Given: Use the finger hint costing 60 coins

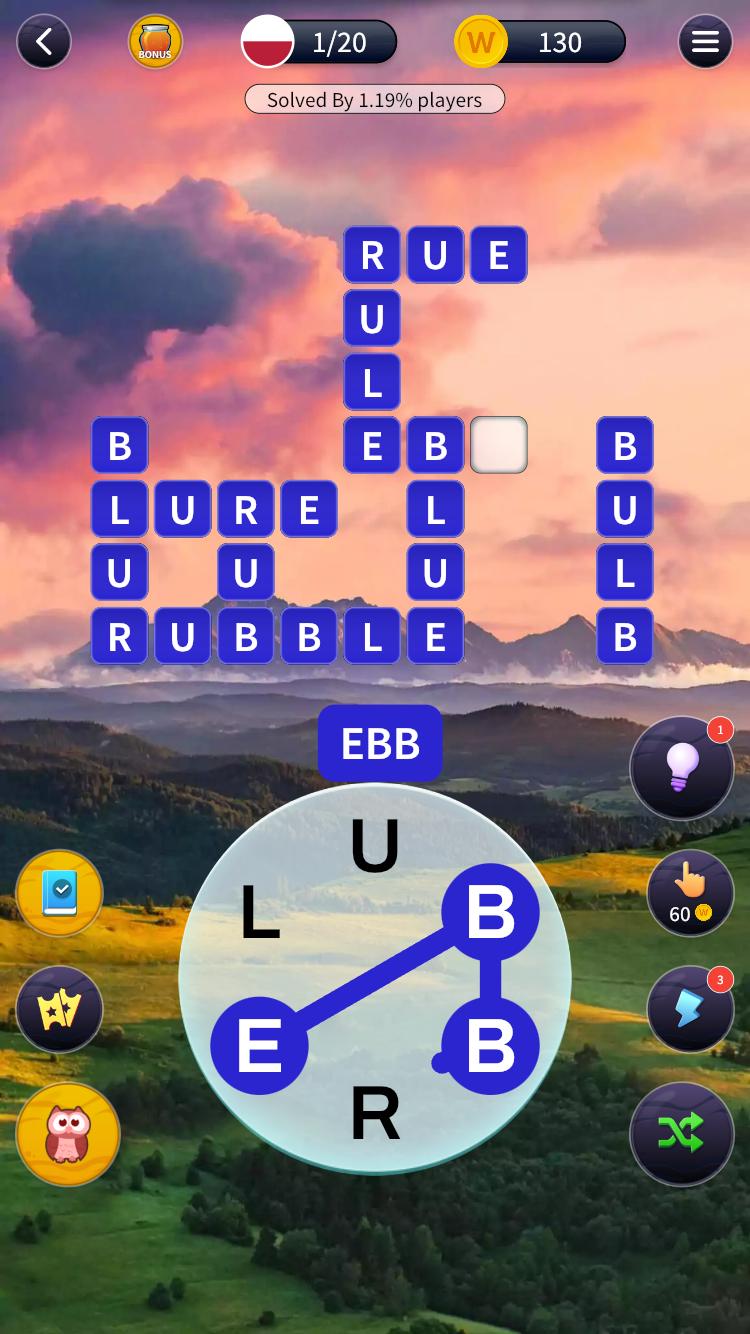Looking at the screenshot, I should pos(690,893).
